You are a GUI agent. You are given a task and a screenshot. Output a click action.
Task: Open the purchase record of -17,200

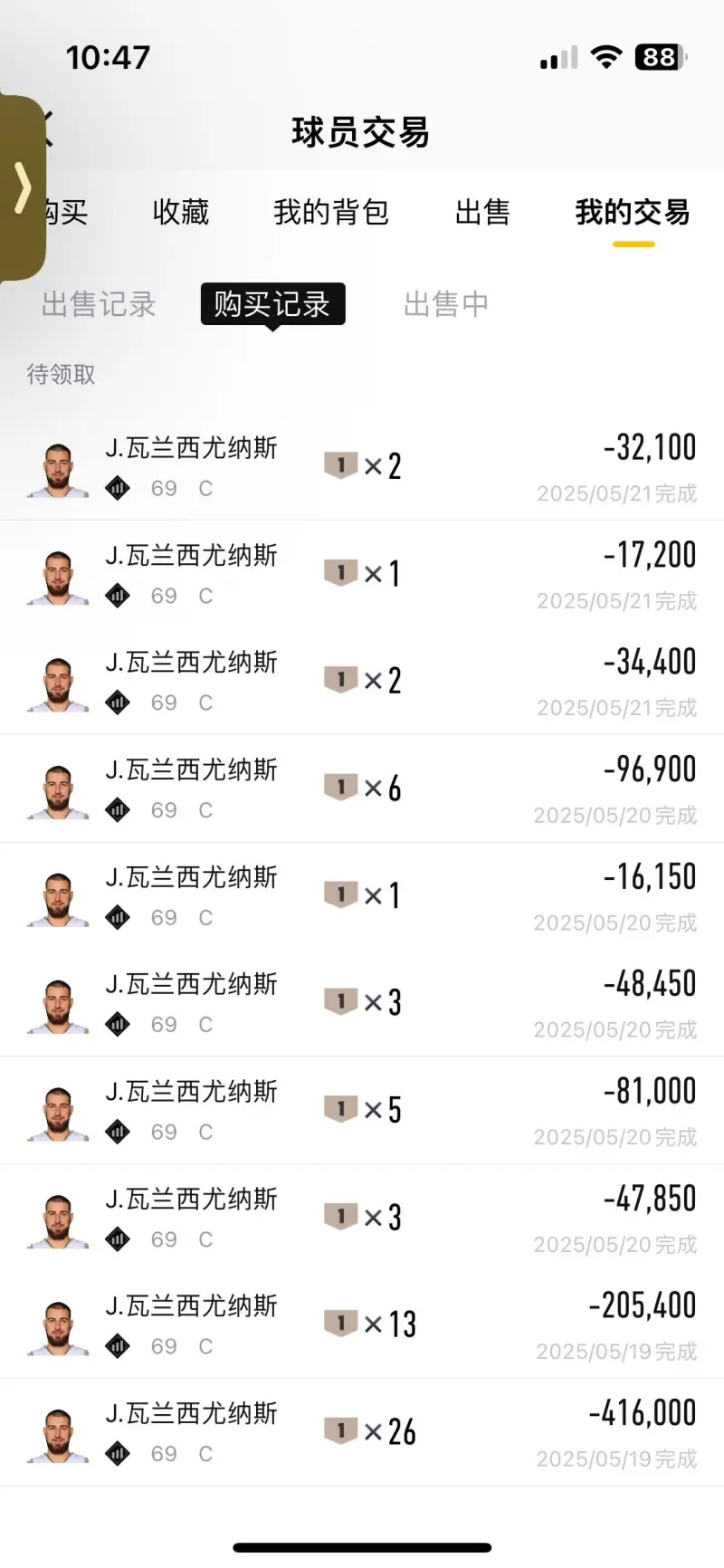[x=362, y=574]
